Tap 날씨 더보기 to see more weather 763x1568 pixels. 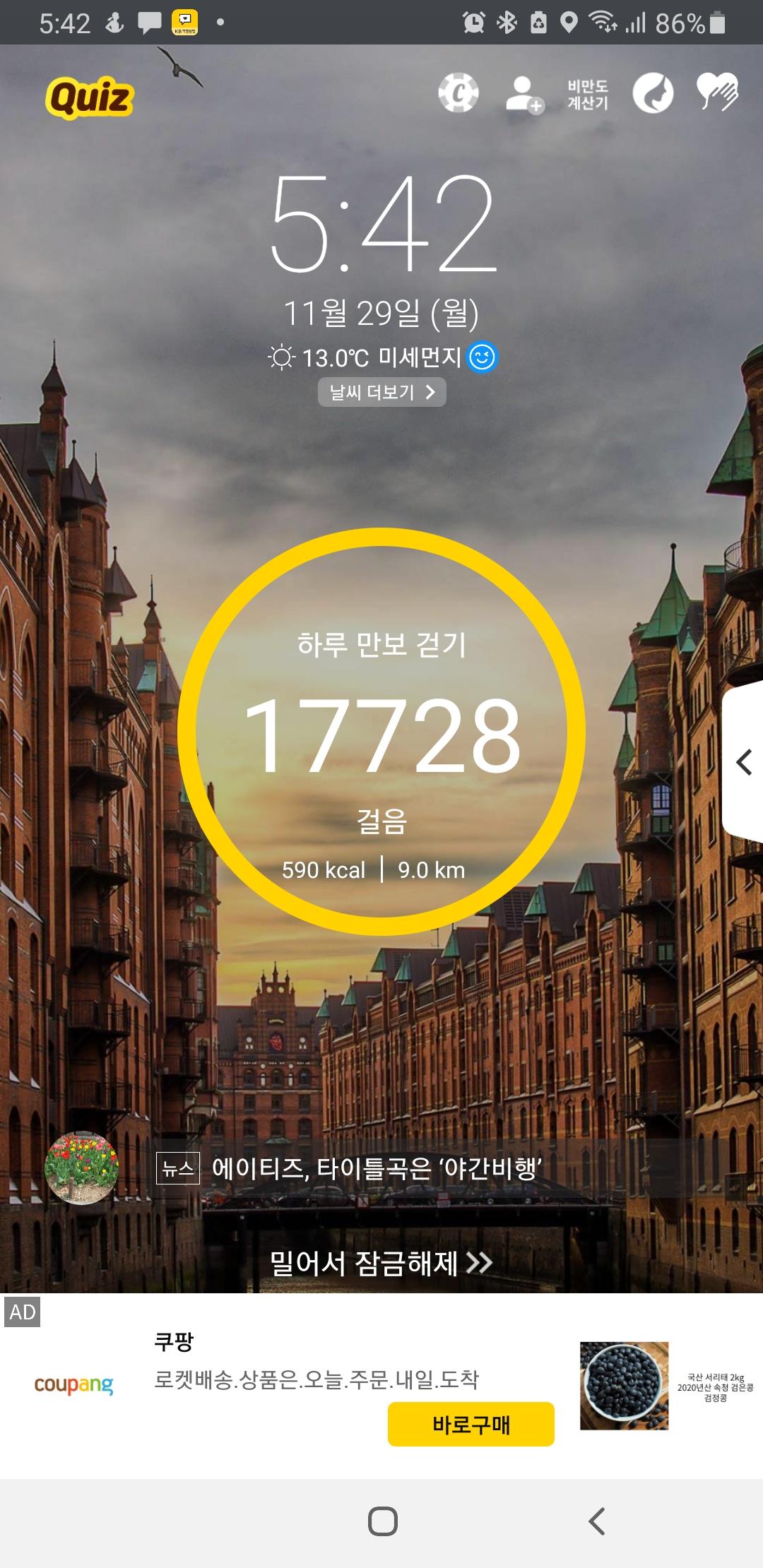(381, 393)
